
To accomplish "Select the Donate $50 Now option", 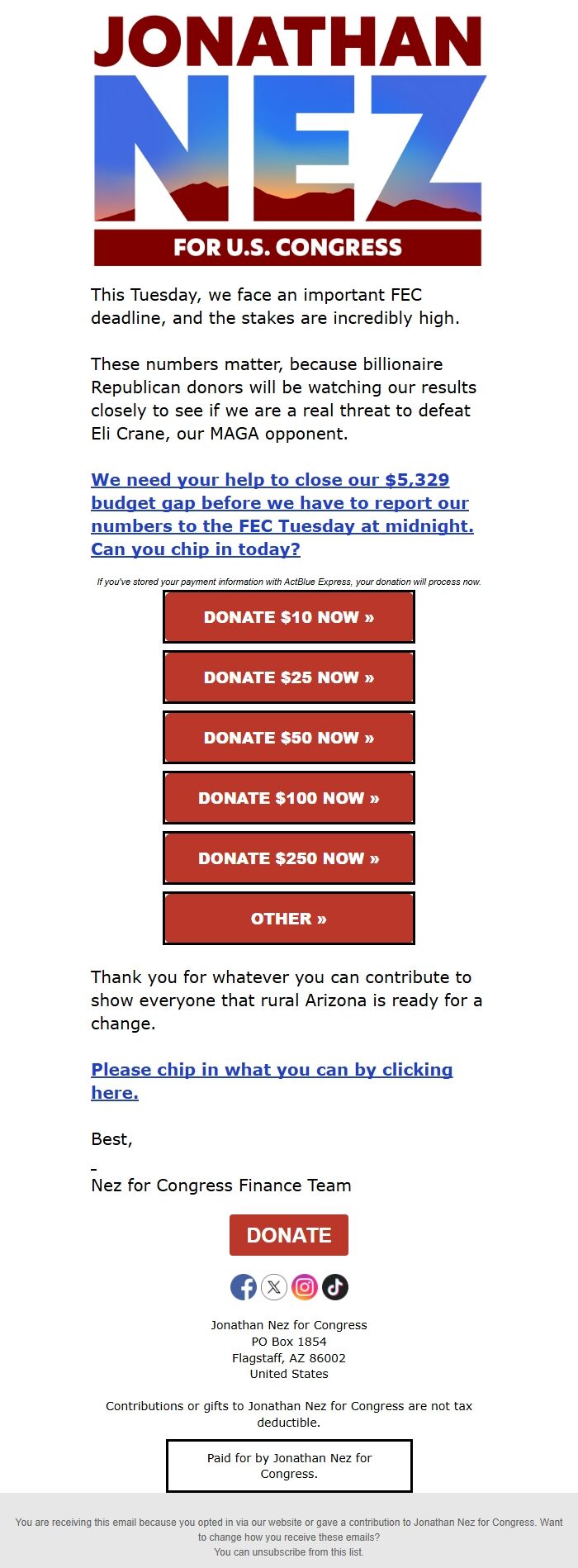I will (288, 738).
